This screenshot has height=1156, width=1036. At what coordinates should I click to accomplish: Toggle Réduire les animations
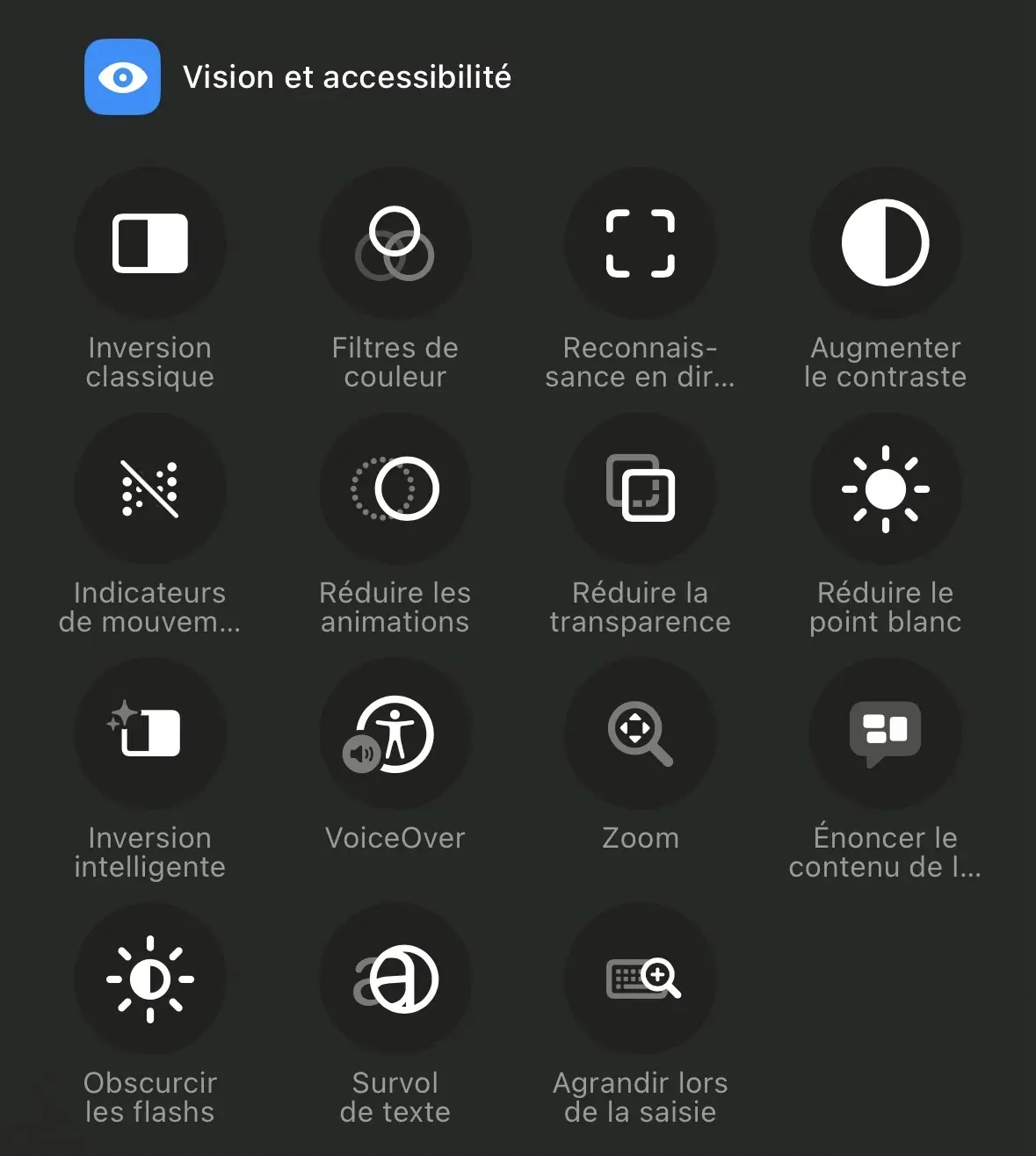(x=395, y=489)
